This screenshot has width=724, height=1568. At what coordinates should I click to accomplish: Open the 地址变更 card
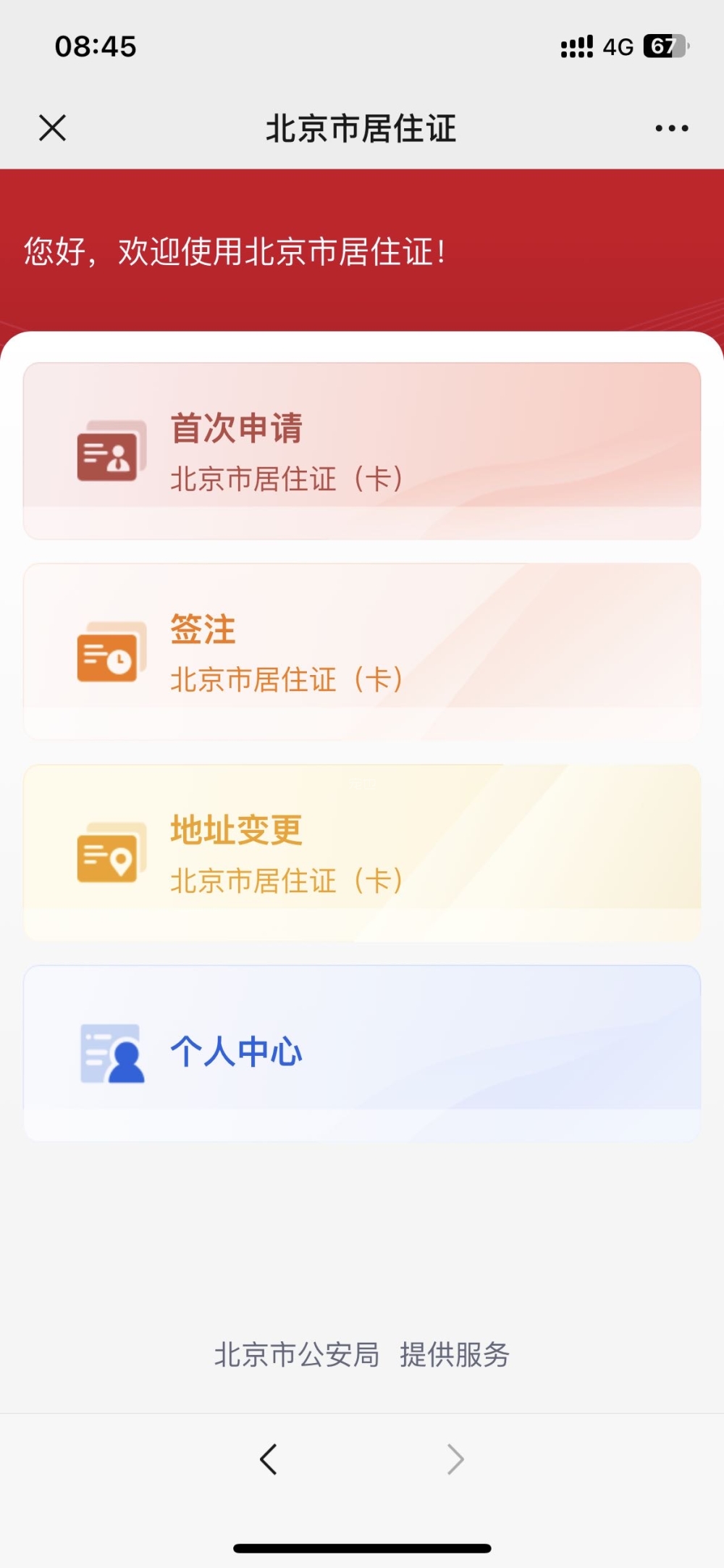pyautogui.click(x=361, y=852)
